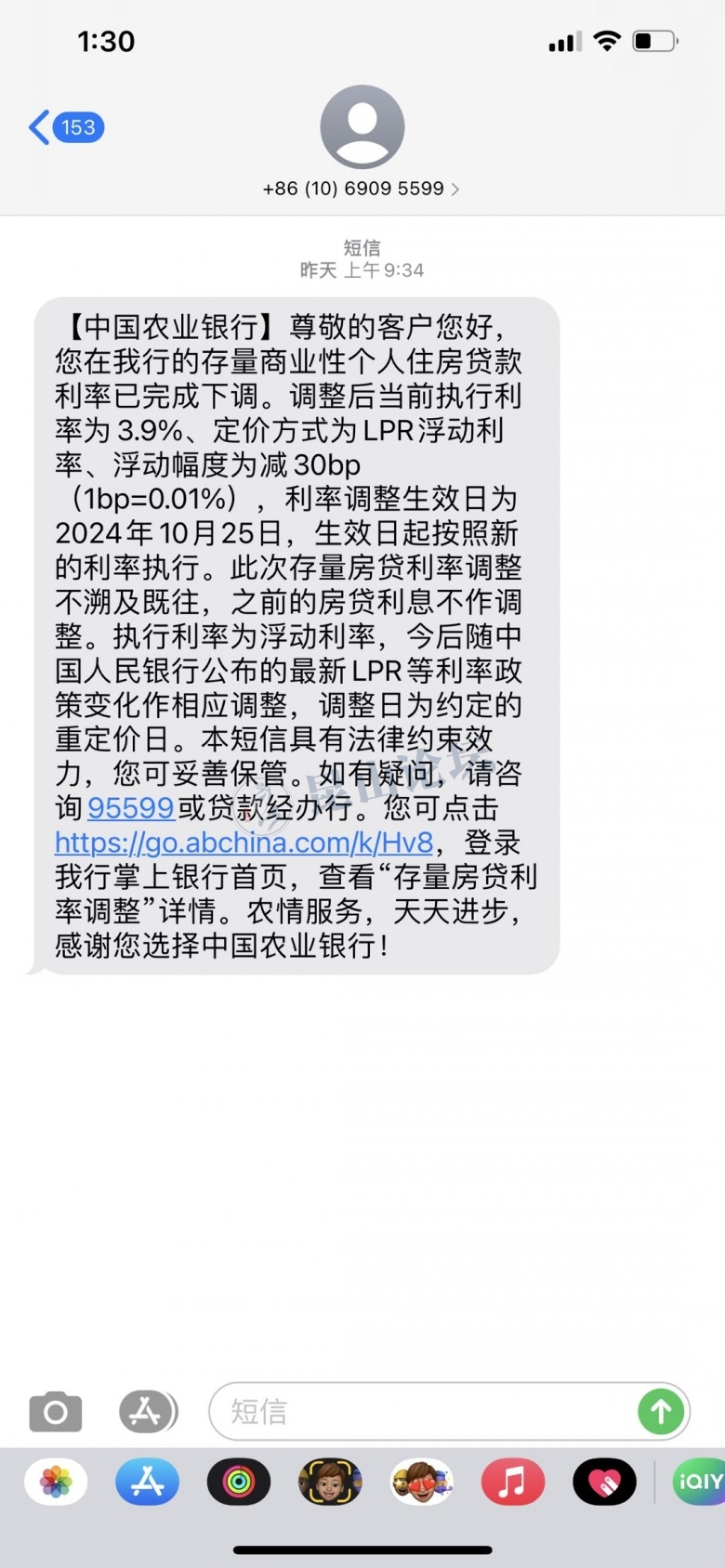Go back to the messages list
Screen dimensions: 725x1568
(63, 127)
